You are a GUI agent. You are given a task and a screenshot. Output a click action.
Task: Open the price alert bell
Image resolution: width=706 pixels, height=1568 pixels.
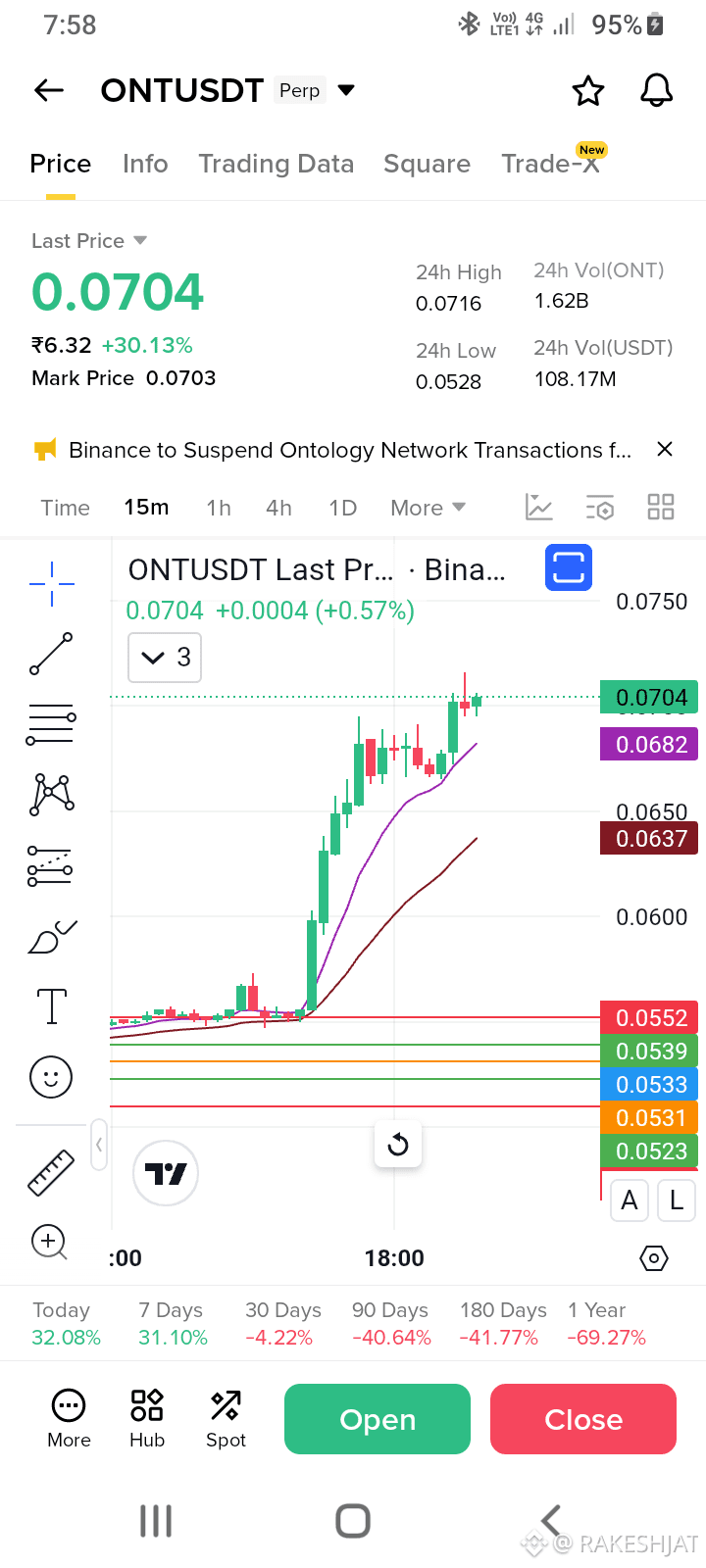click(656, 91)
